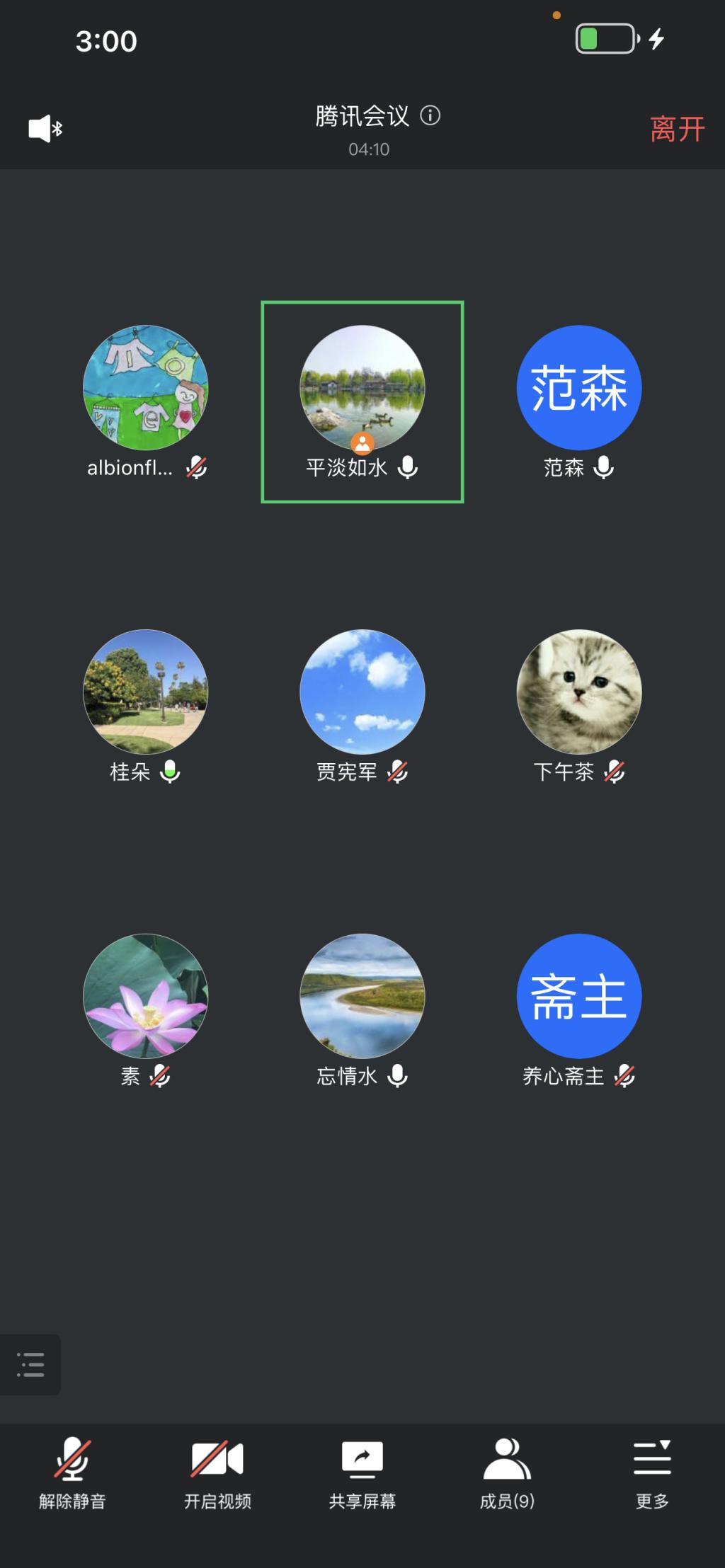Tap the speaker audio output icon

click(45, 129)
